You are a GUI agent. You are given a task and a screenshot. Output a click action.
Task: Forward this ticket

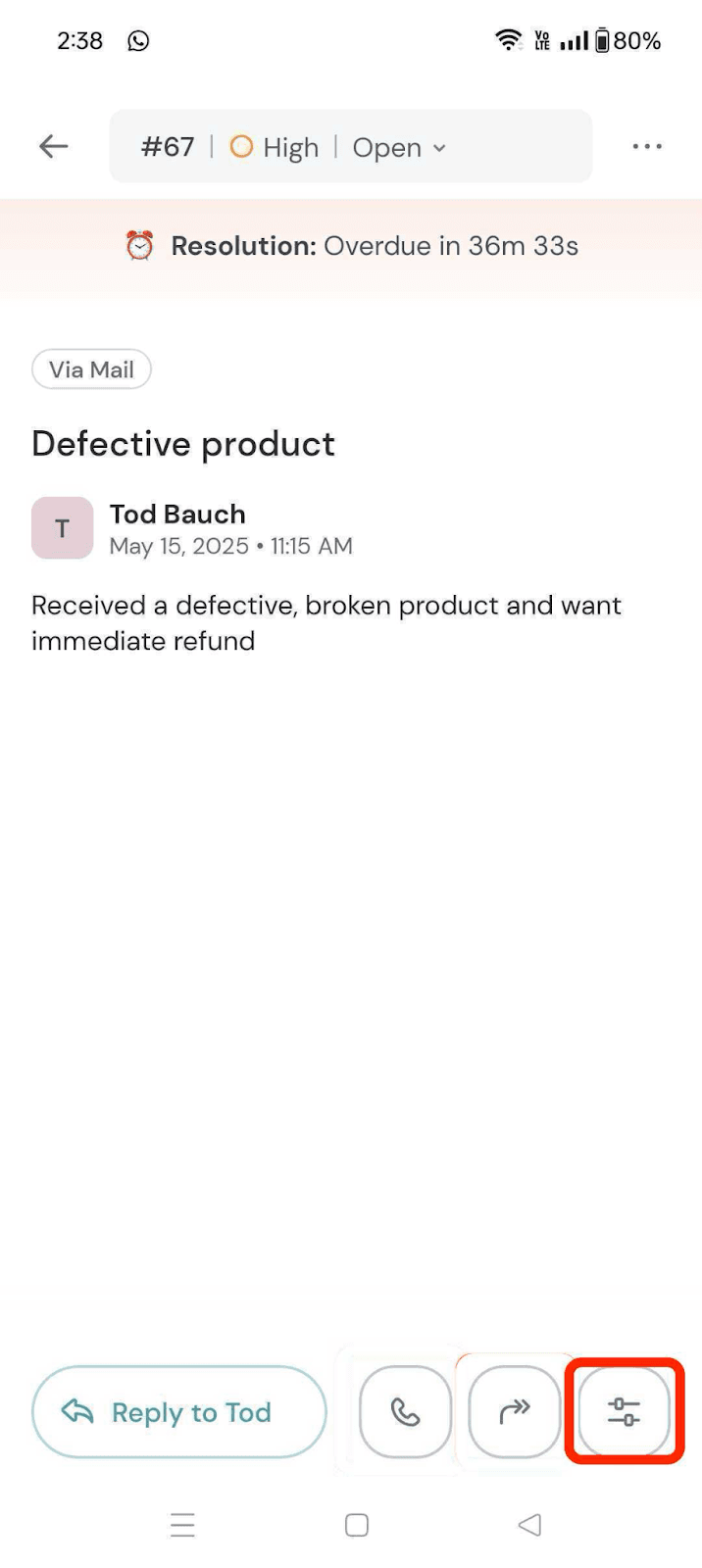point(514,1412)
